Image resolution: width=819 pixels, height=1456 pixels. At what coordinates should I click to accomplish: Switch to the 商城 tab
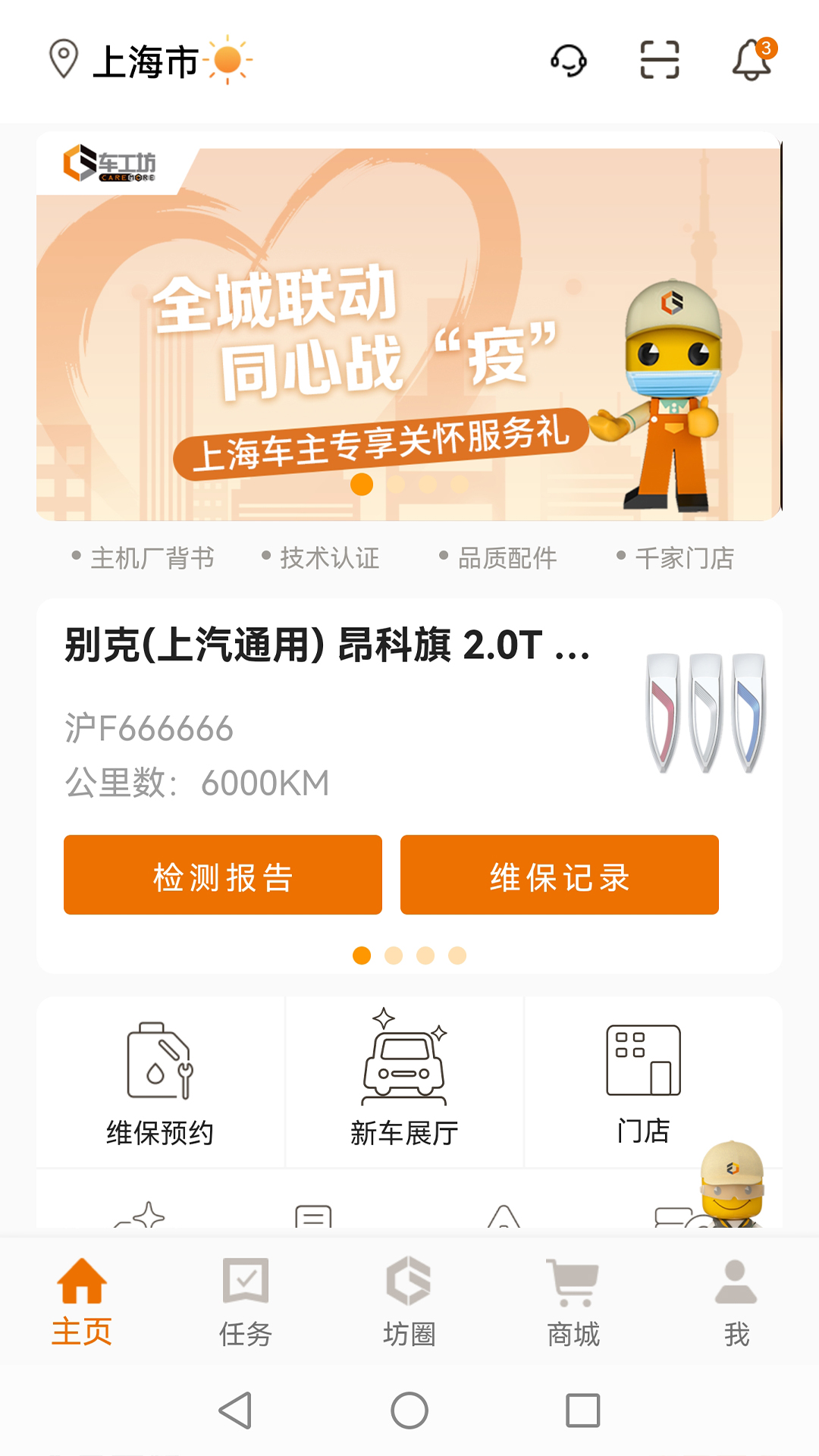pos(573,1301)
